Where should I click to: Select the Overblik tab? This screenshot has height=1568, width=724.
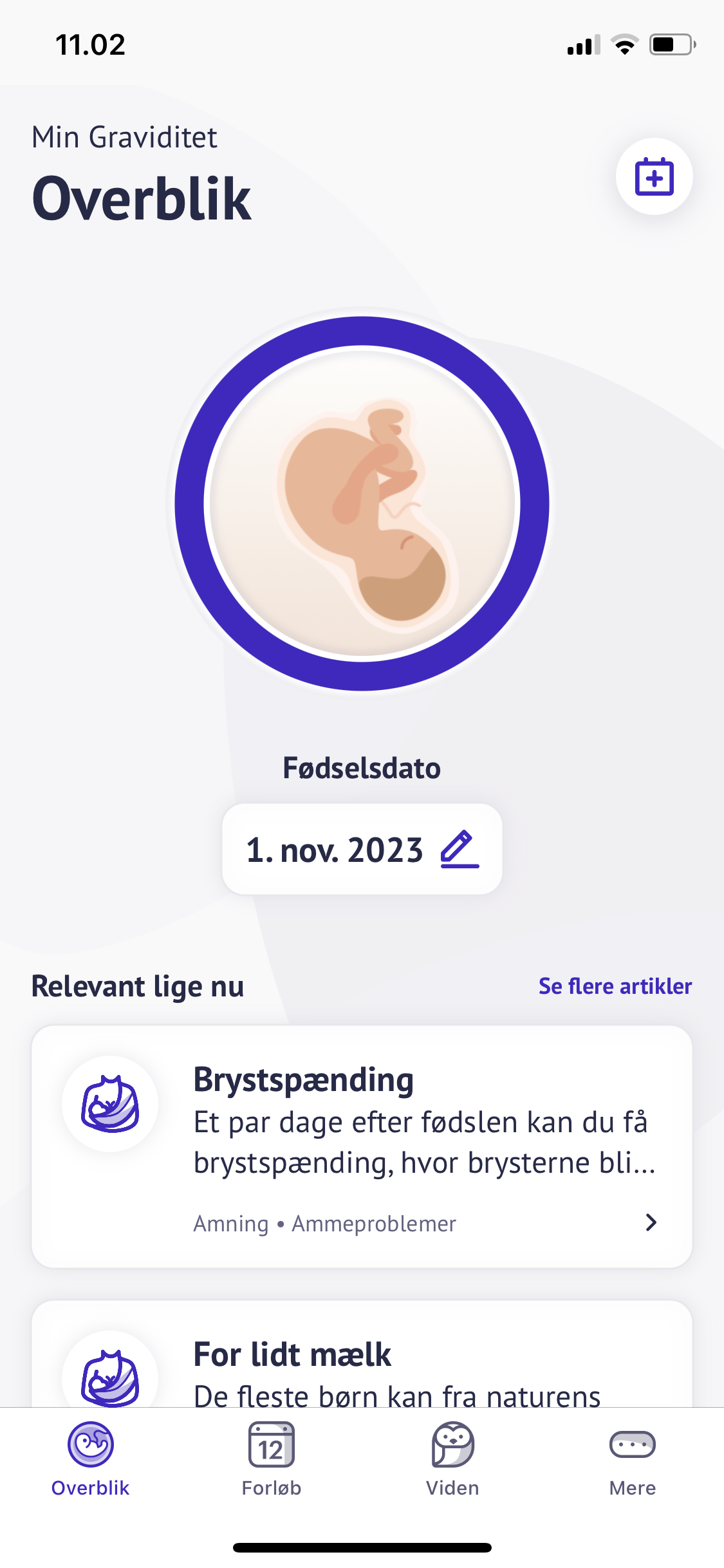point(91,1459)
